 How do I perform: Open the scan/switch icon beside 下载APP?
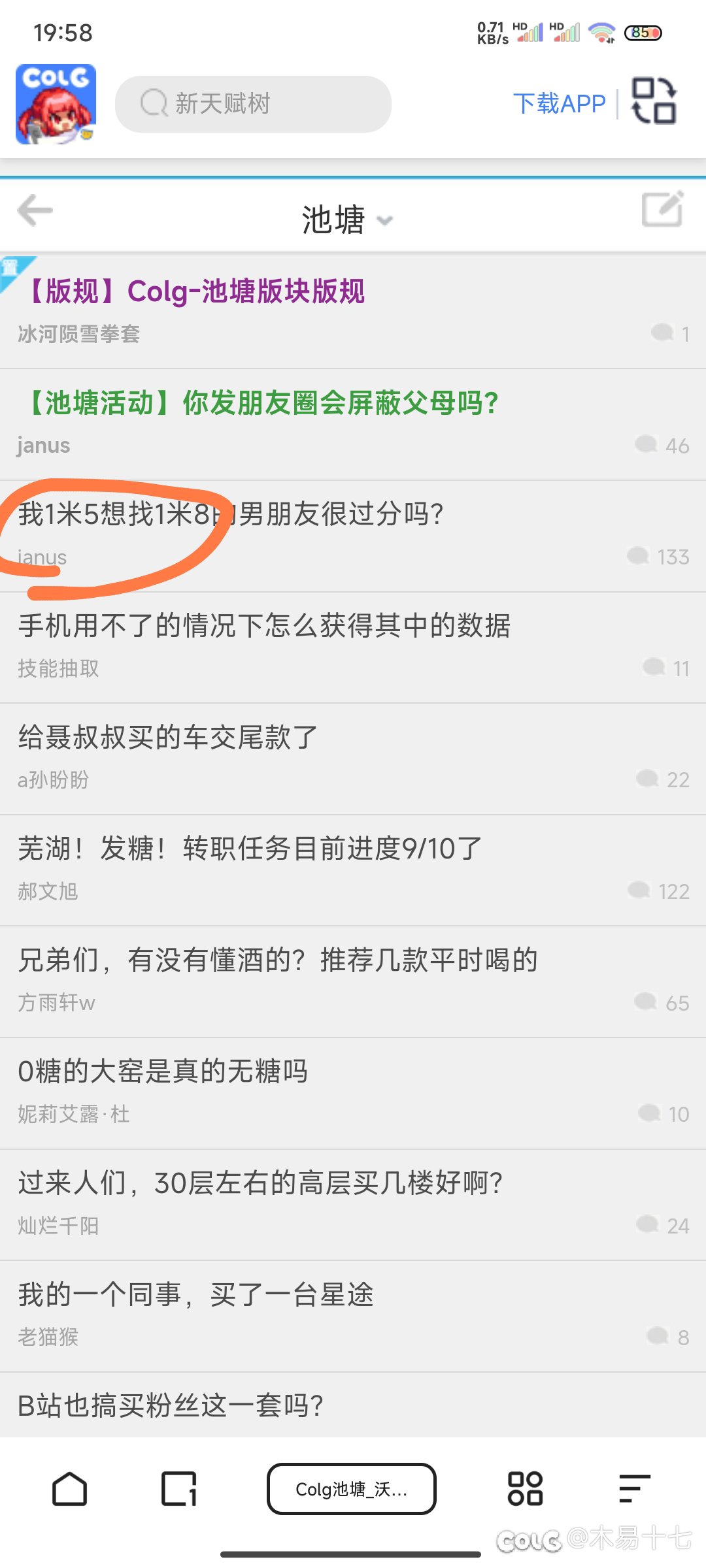(654, 101)
